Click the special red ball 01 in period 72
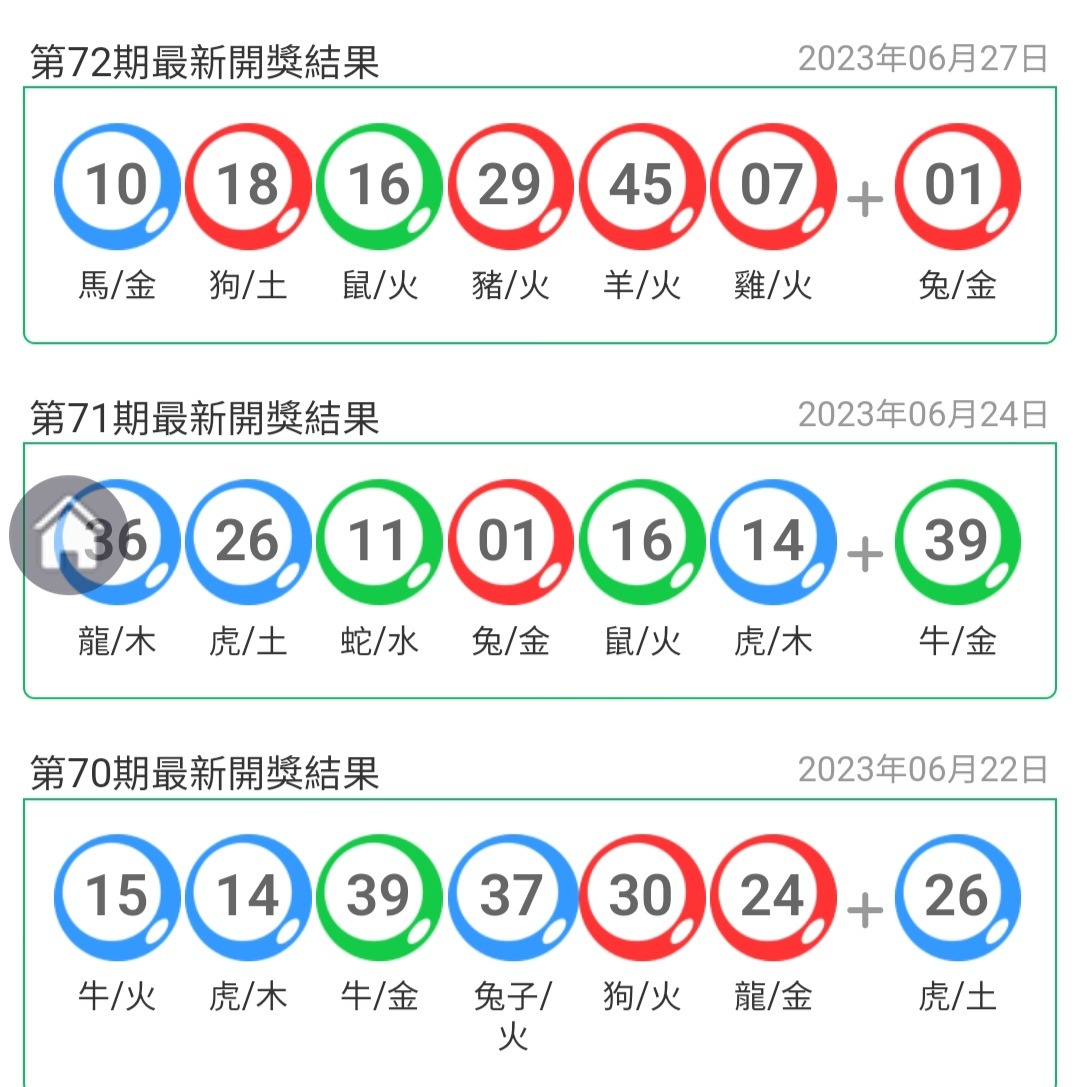The height and width of the screenshot is (1087, 1080). pos(960,185)
